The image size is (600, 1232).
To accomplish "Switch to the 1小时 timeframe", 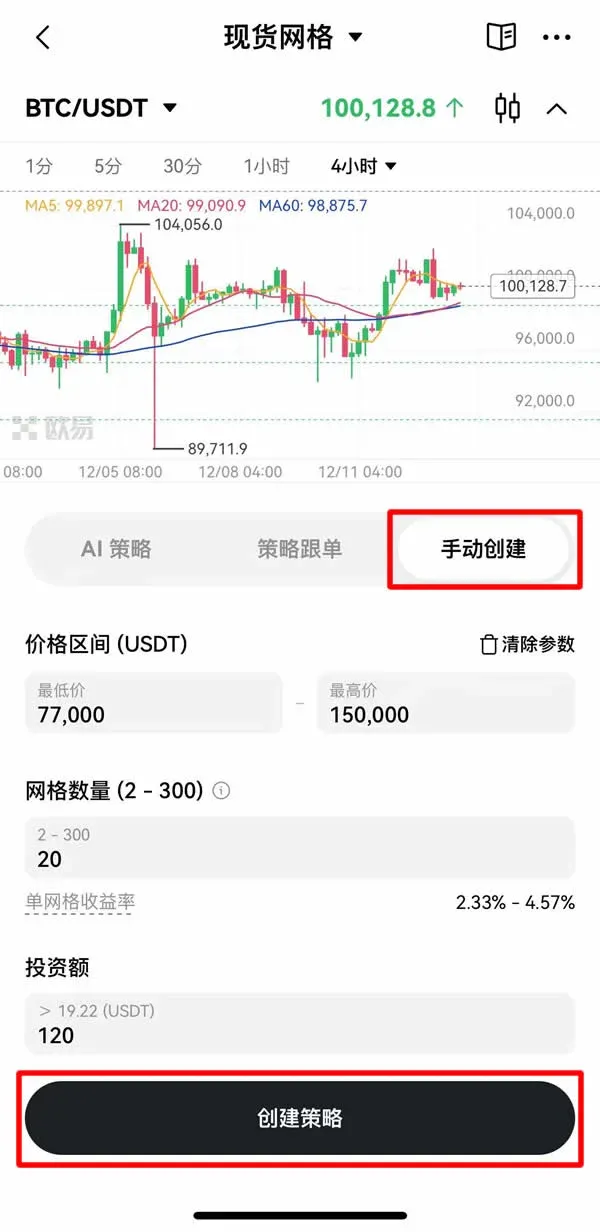I will point(266,166).
